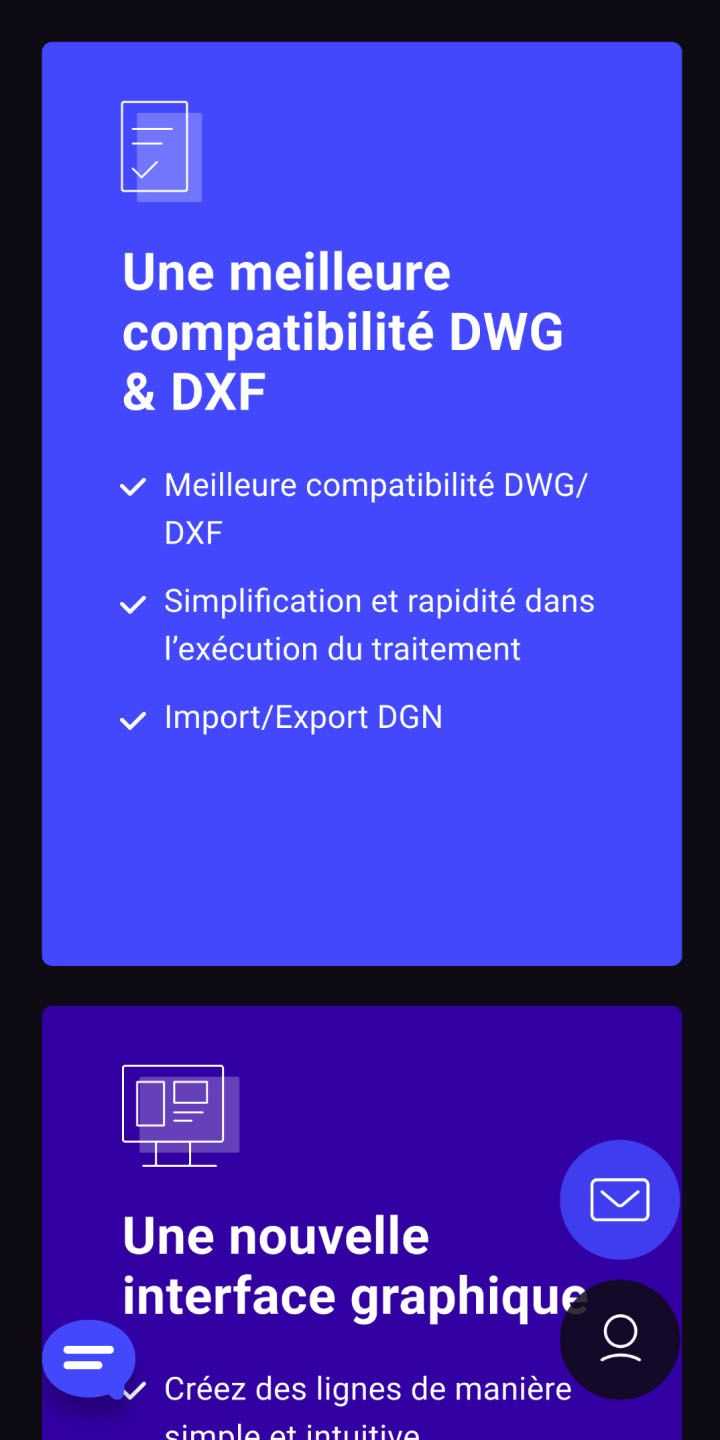720x1440 pixels.
Task: Open the user account button
Action: pyautogui.click(x=620, y=1339)
